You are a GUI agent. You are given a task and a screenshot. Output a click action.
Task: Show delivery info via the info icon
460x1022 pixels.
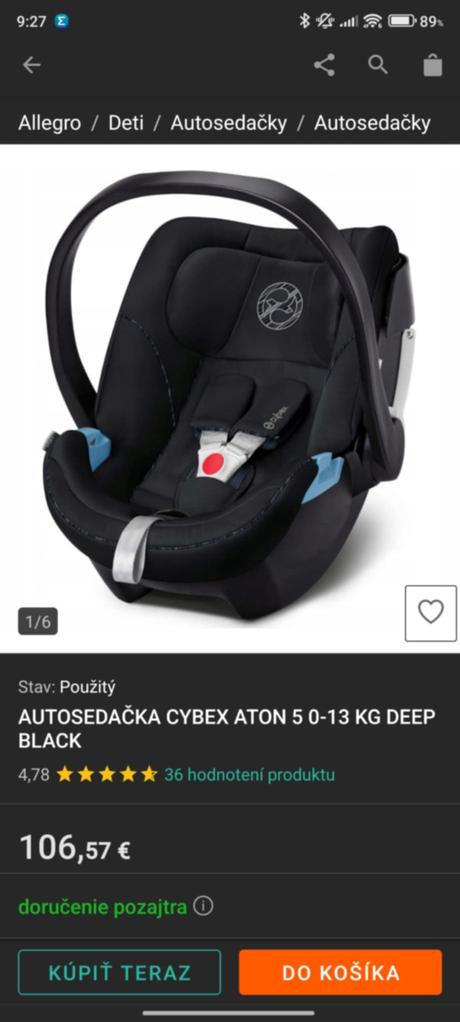pyautogui.click(x=203, y=906)
